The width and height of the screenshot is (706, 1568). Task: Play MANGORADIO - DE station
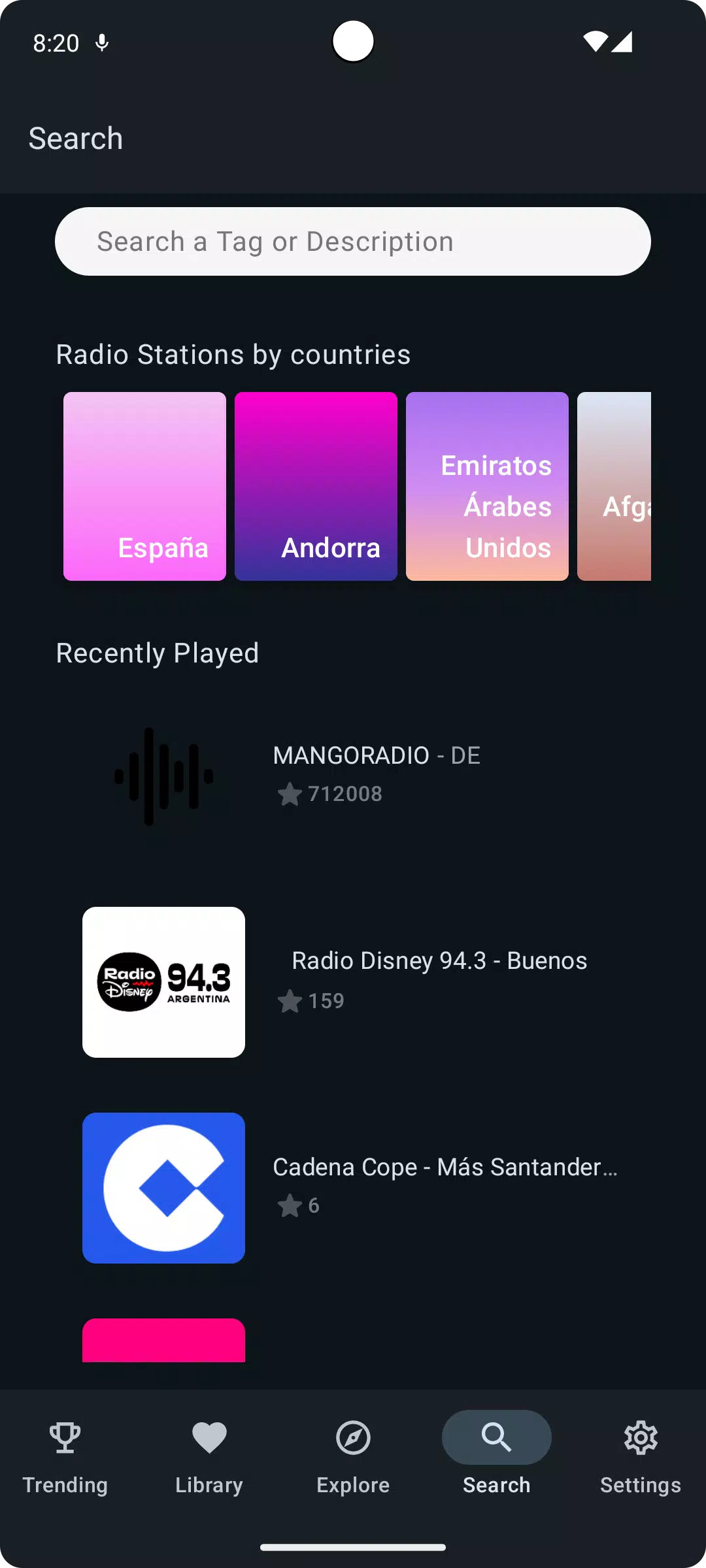(x=353, y=776)
